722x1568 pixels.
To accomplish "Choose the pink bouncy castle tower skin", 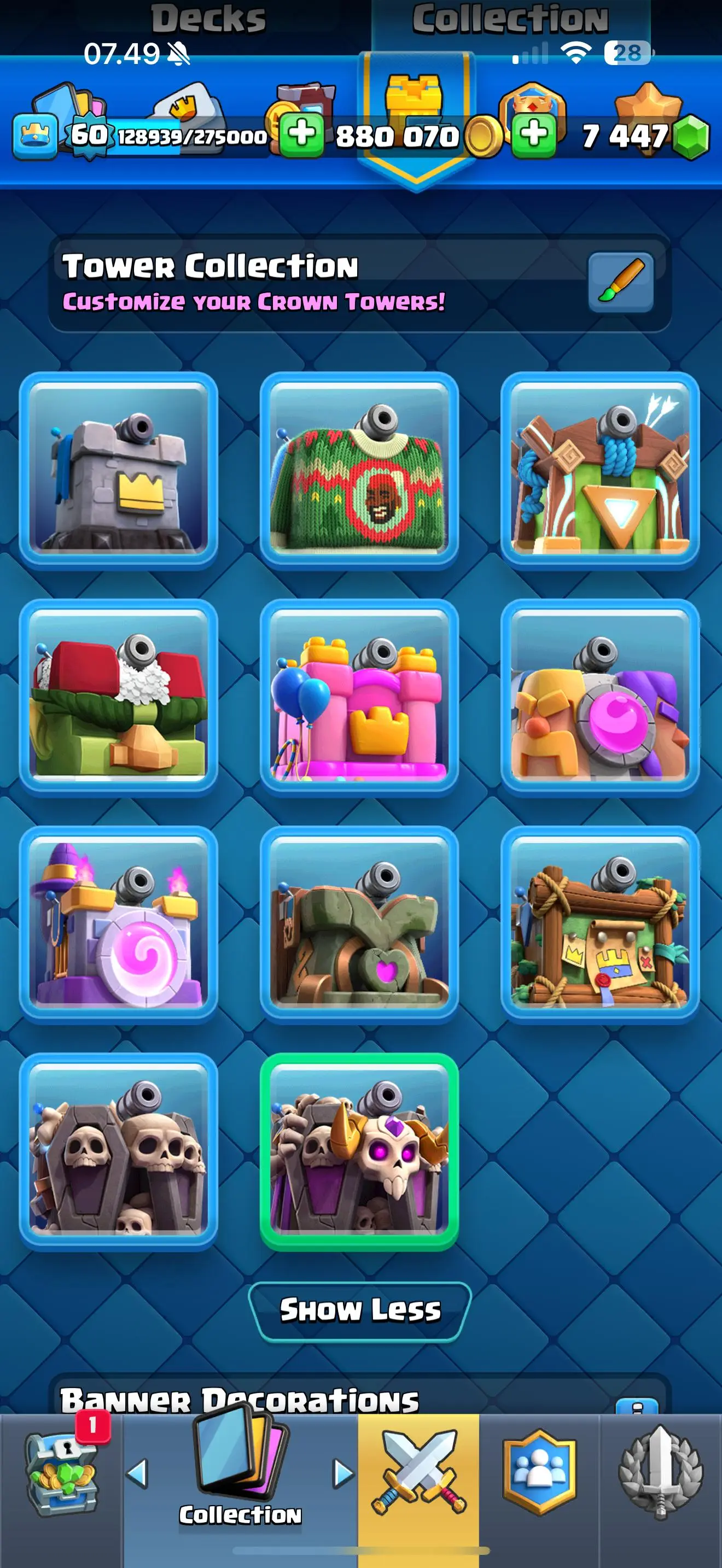I will pyautogui.click(x=359, y=697).
